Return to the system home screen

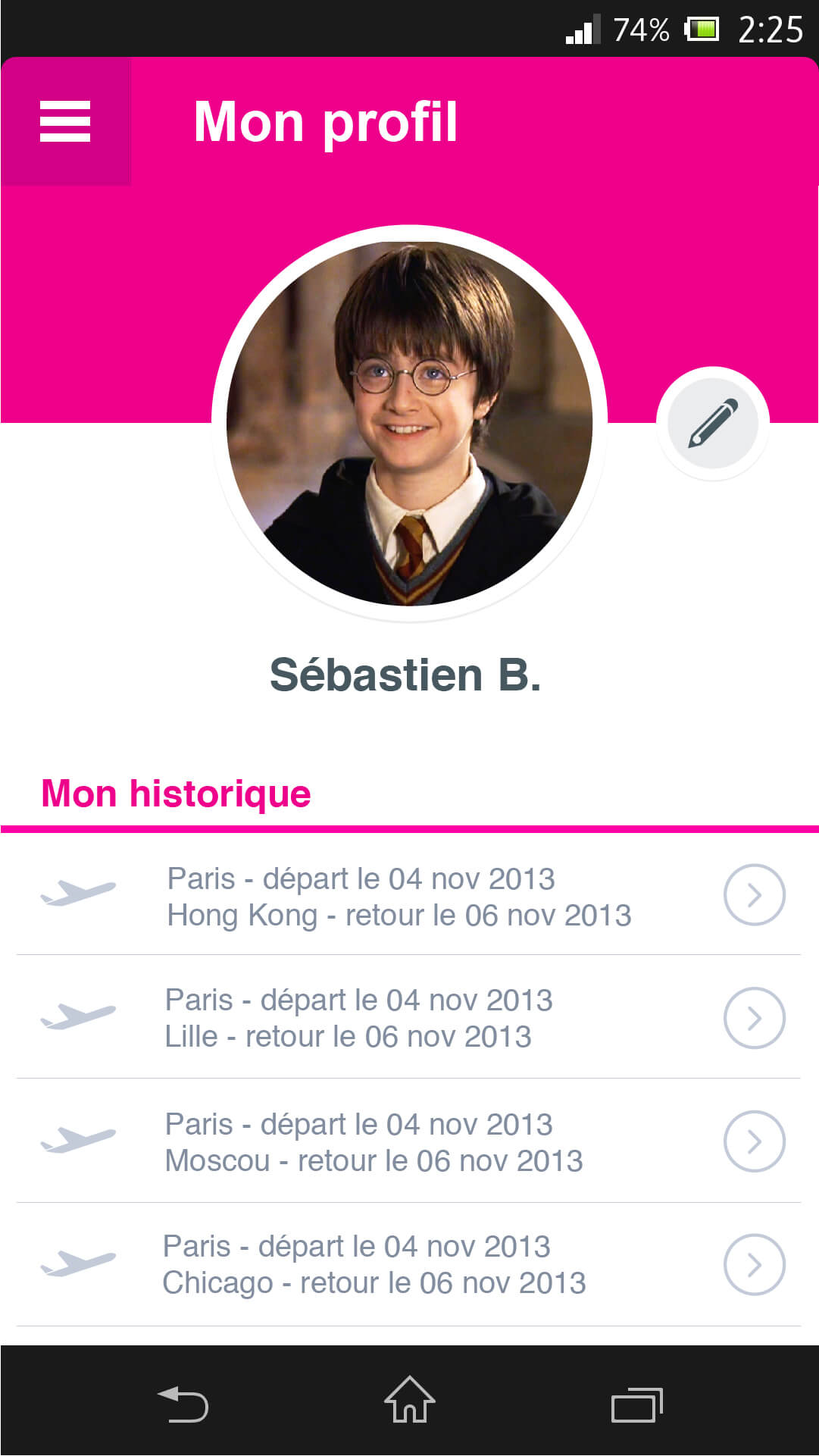[409, 1399]
